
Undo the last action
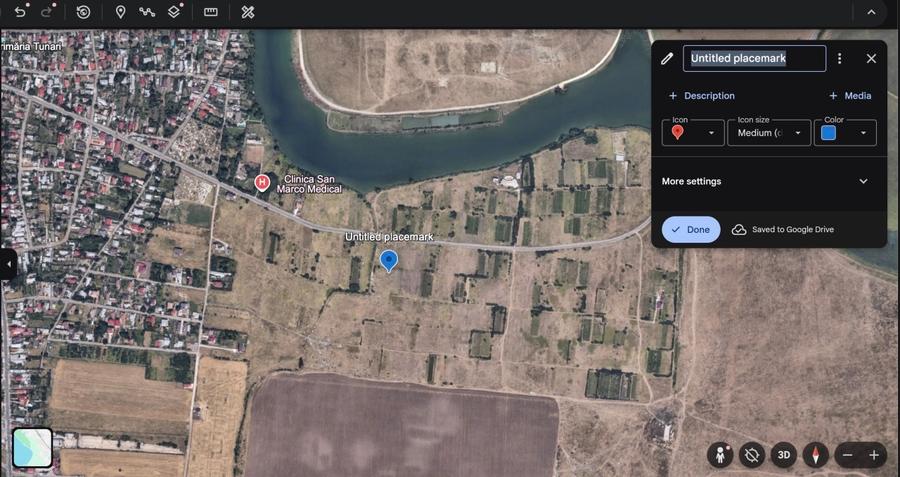pos(20,12)
